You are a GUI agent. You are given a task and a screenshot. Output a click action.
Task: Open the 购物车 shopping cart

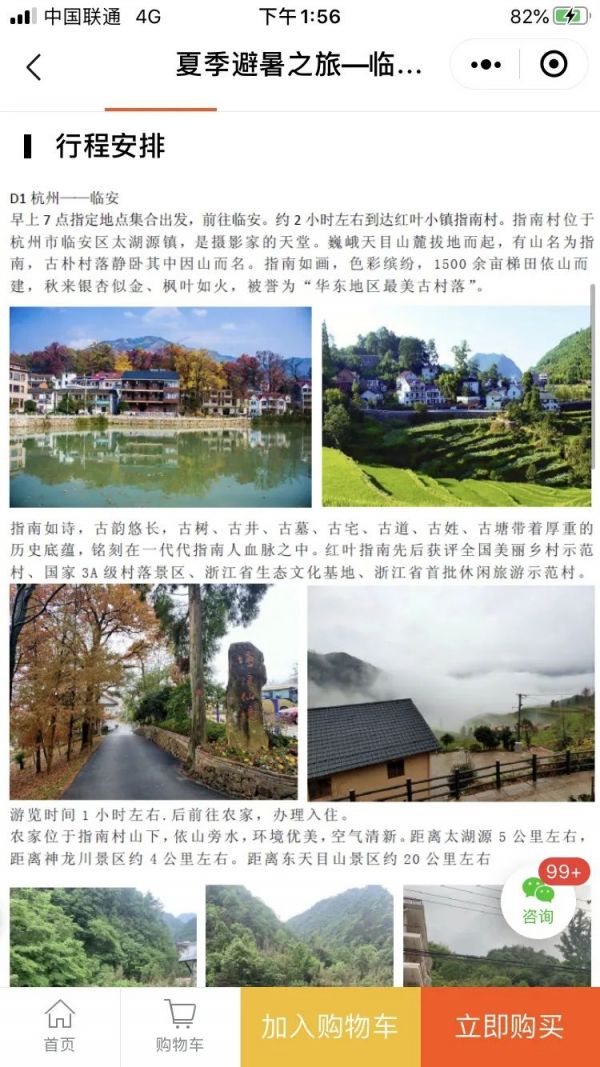[180, 1027]
